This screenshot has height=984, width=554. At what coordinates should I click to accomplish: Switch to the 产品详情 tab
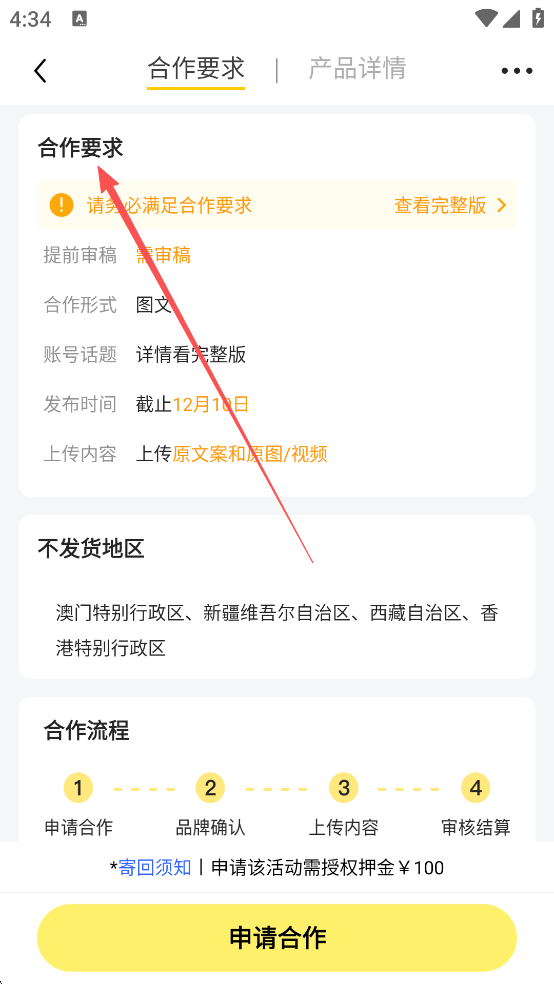coord(357,68)
